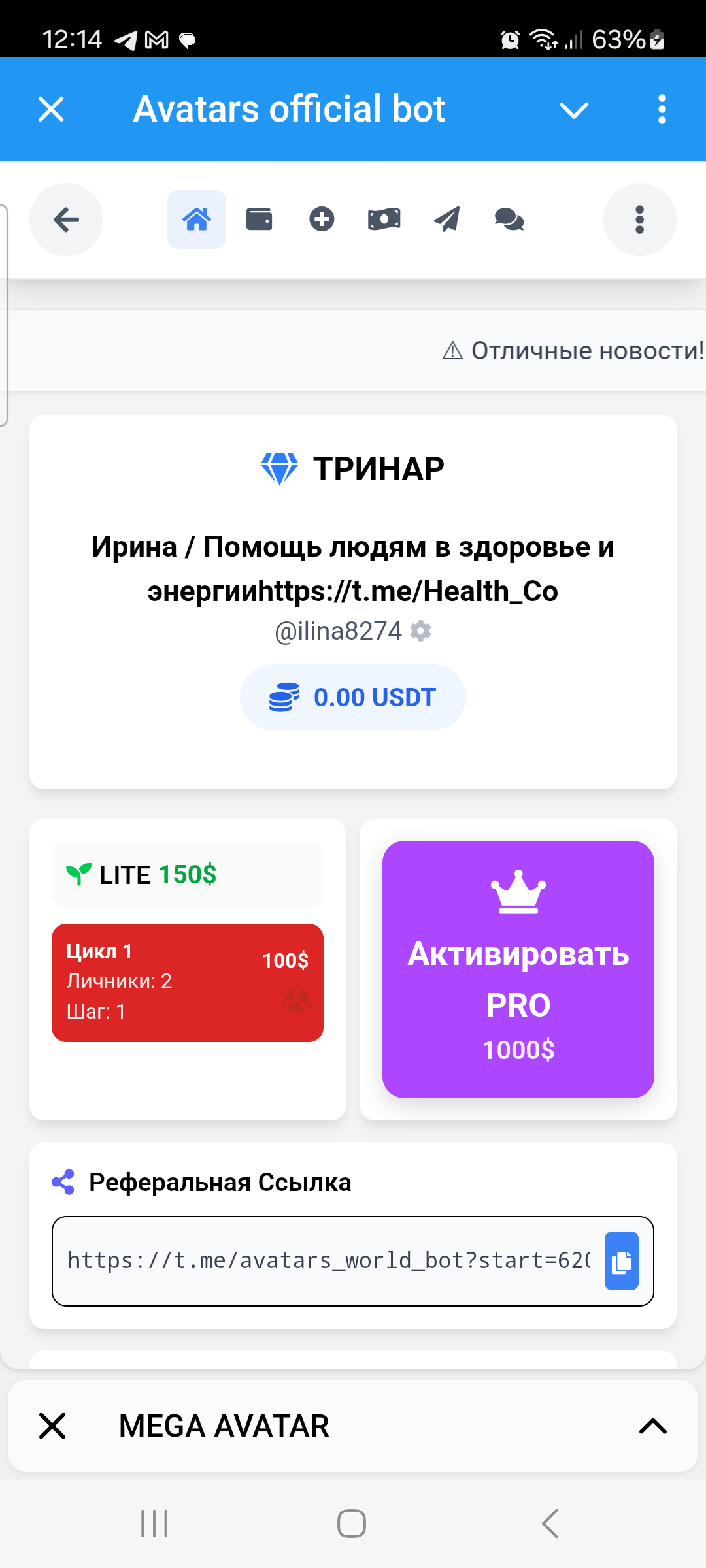Screen dimensions: 706x1568
Task: Expand the MEGA AVATAR panel
Action: coord(652,1426)
